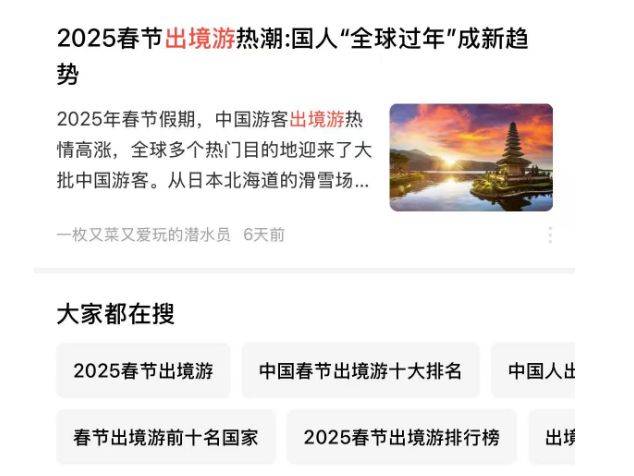Select the 中国春节出境游十大排名 suggestion
634x476 pixels.
361,371
